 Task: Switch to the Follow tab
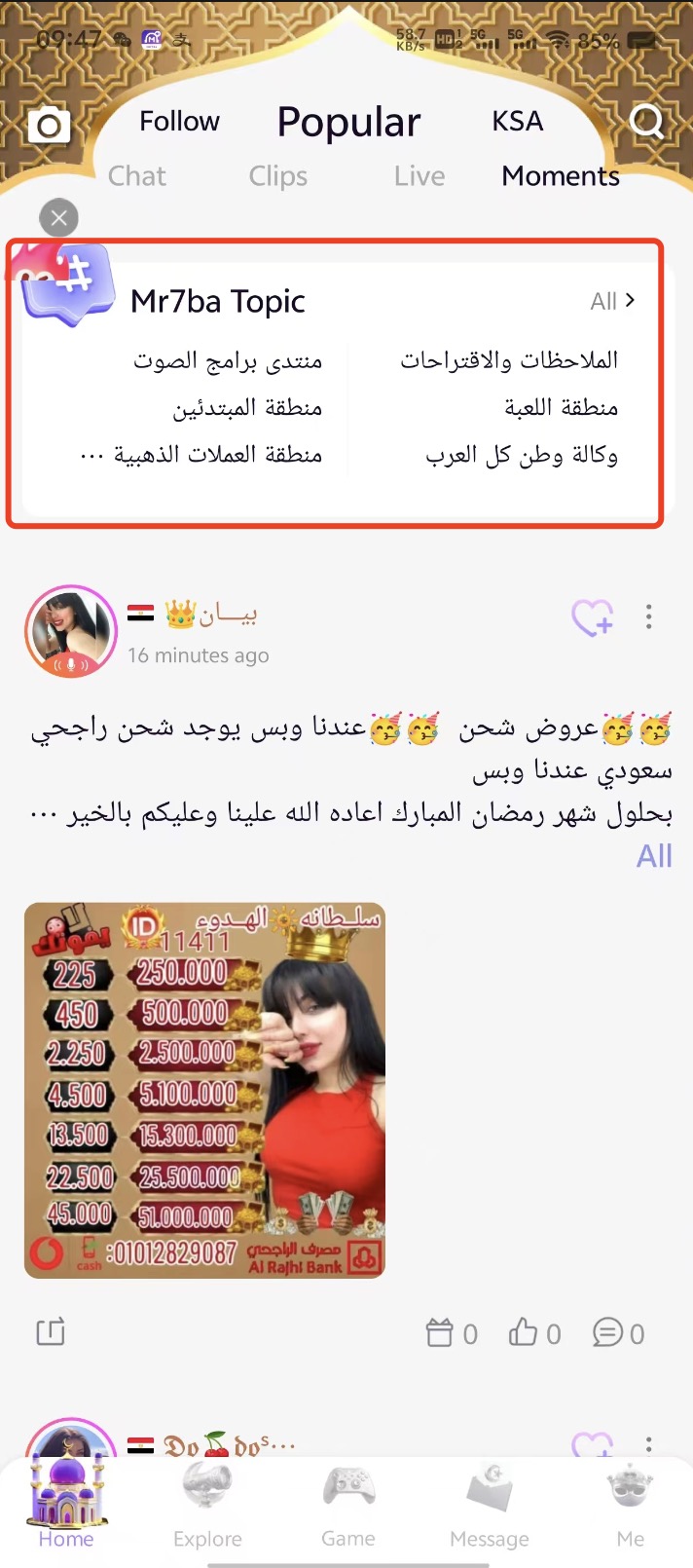[179, 121]
